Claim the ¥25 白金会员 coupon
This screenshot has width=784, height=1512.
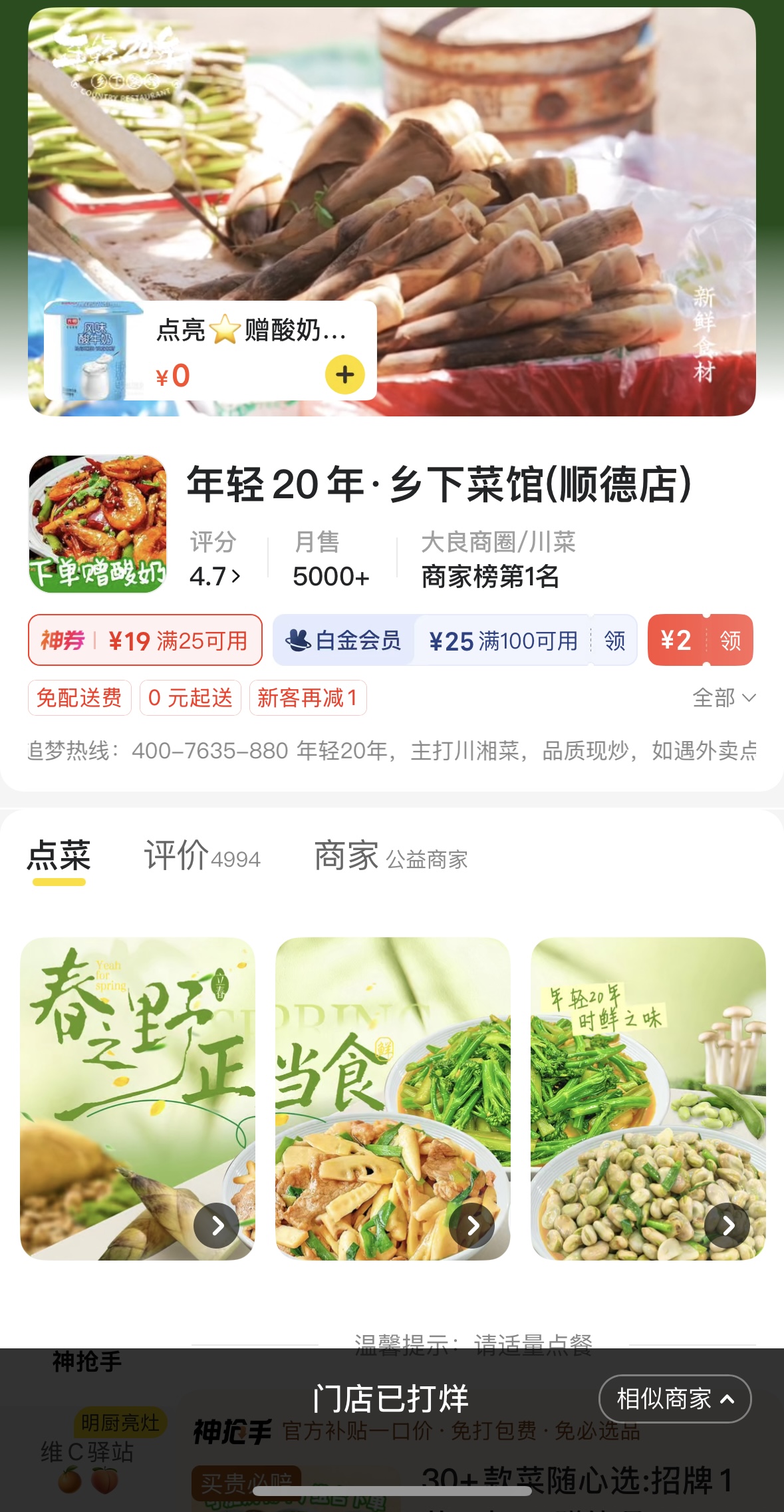click(x=614, y=641)
